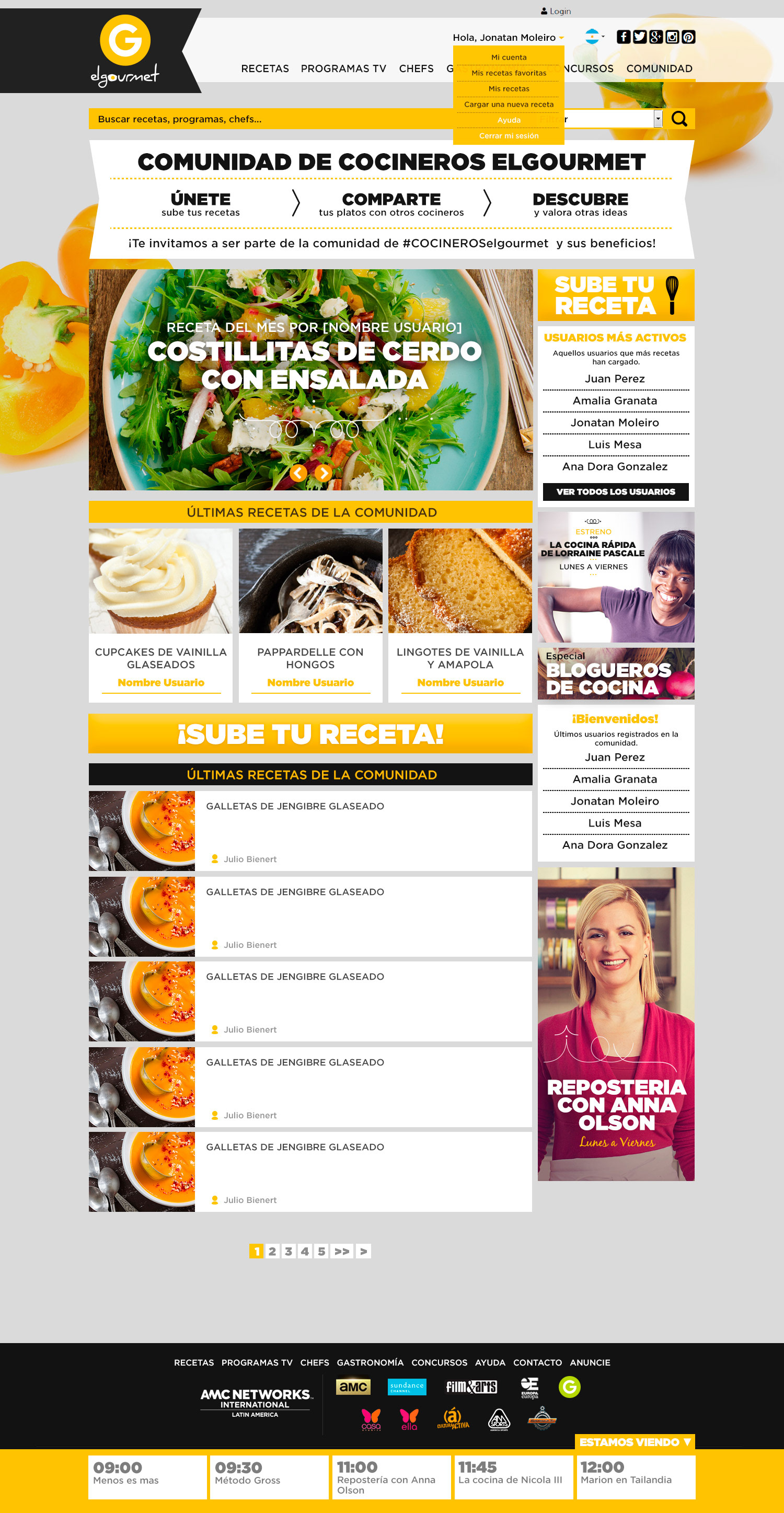Go to Programas TV section
784x1513 pixels.
tap(343, 68)
